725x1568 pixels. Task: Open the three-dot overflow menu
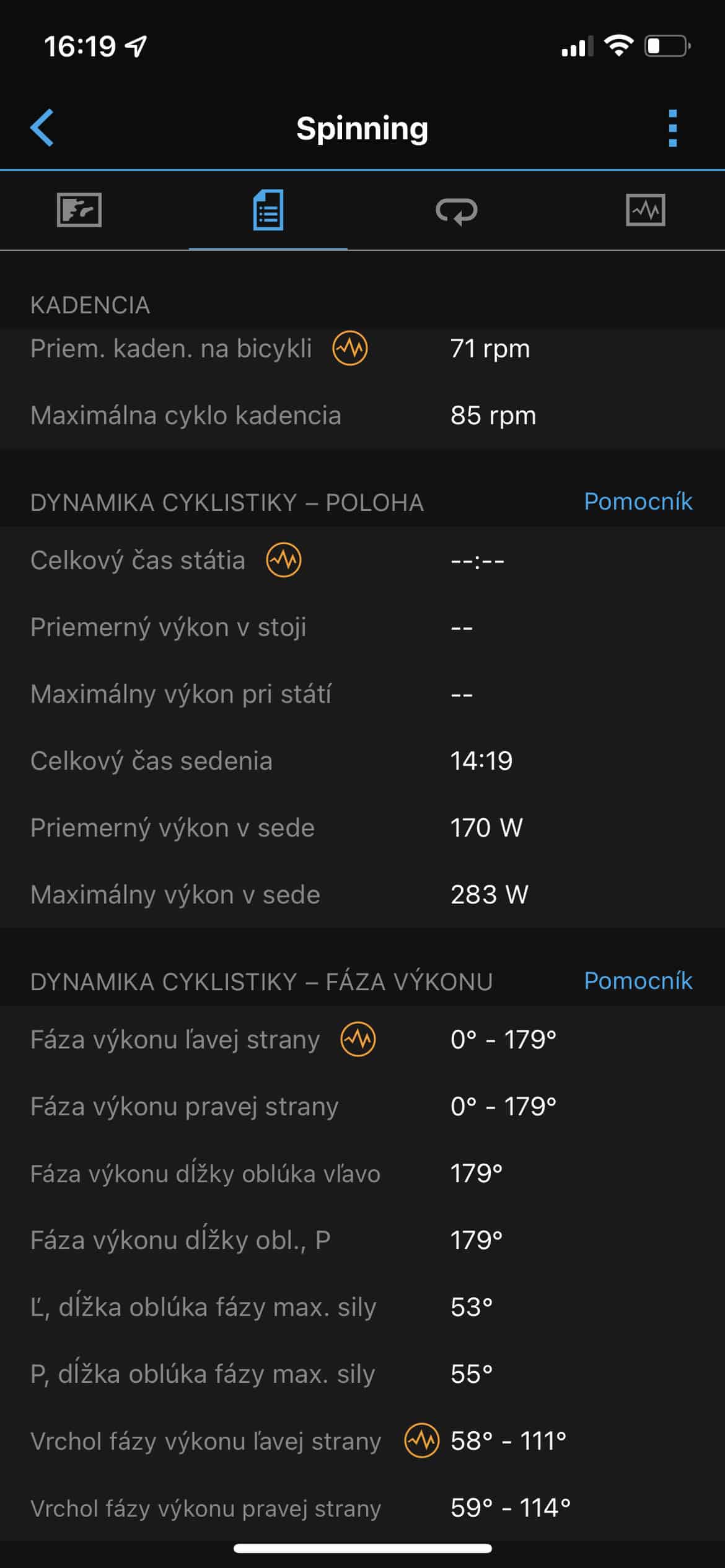pyautogui.click(x=673, y=128)
